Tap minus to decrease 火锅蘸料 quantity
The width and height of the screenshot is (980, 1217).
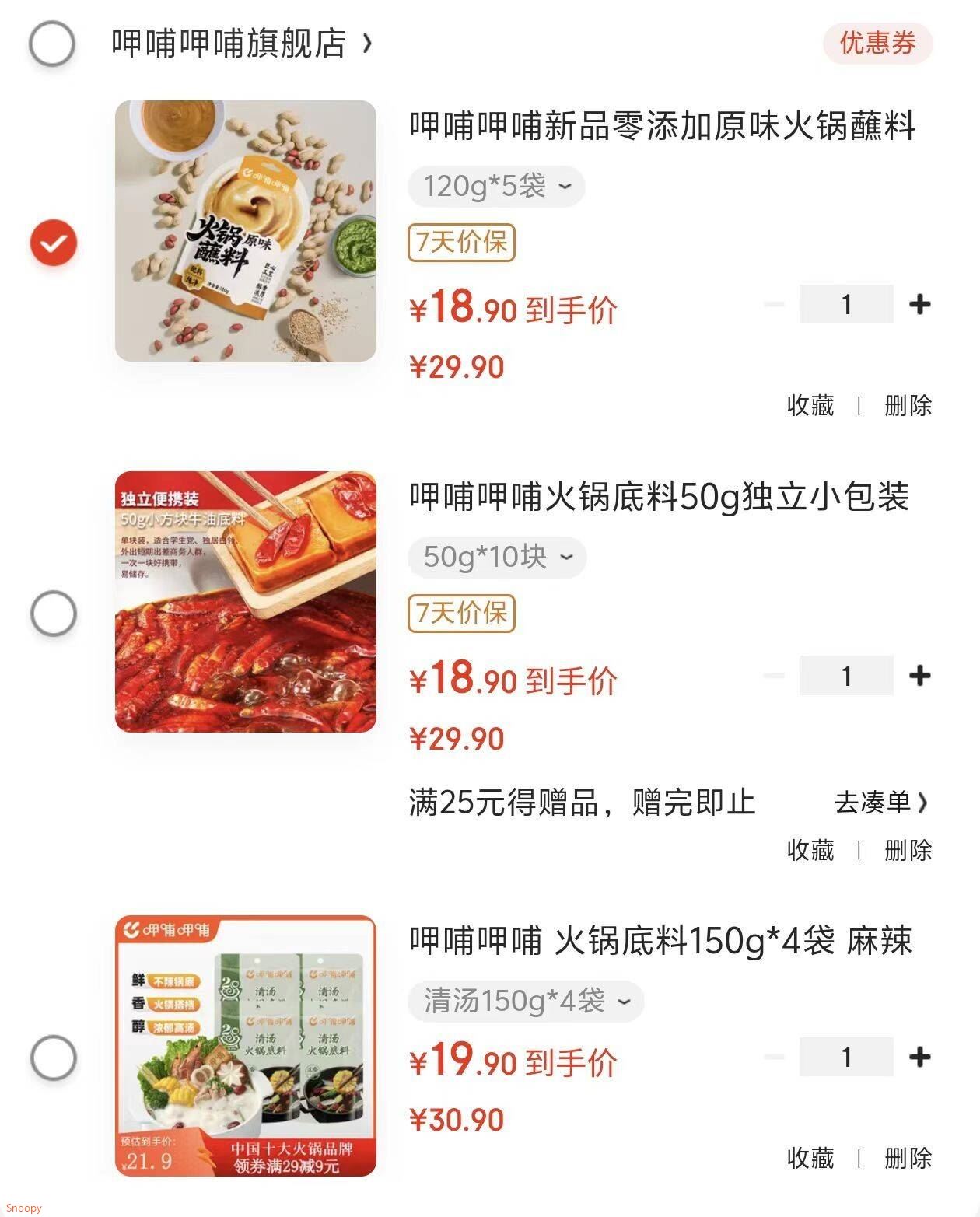[773, 304]
